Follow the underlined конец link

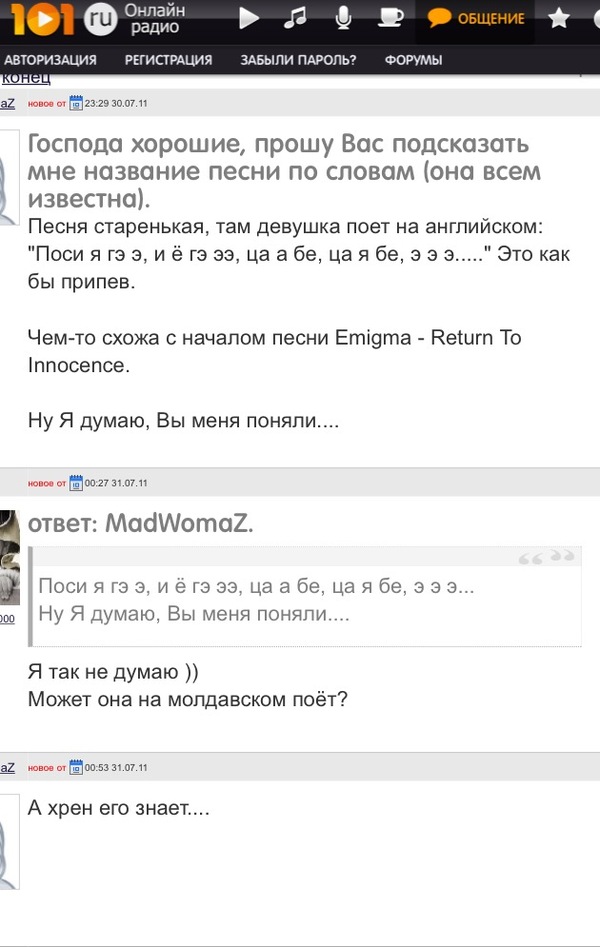tap(25, 78)
